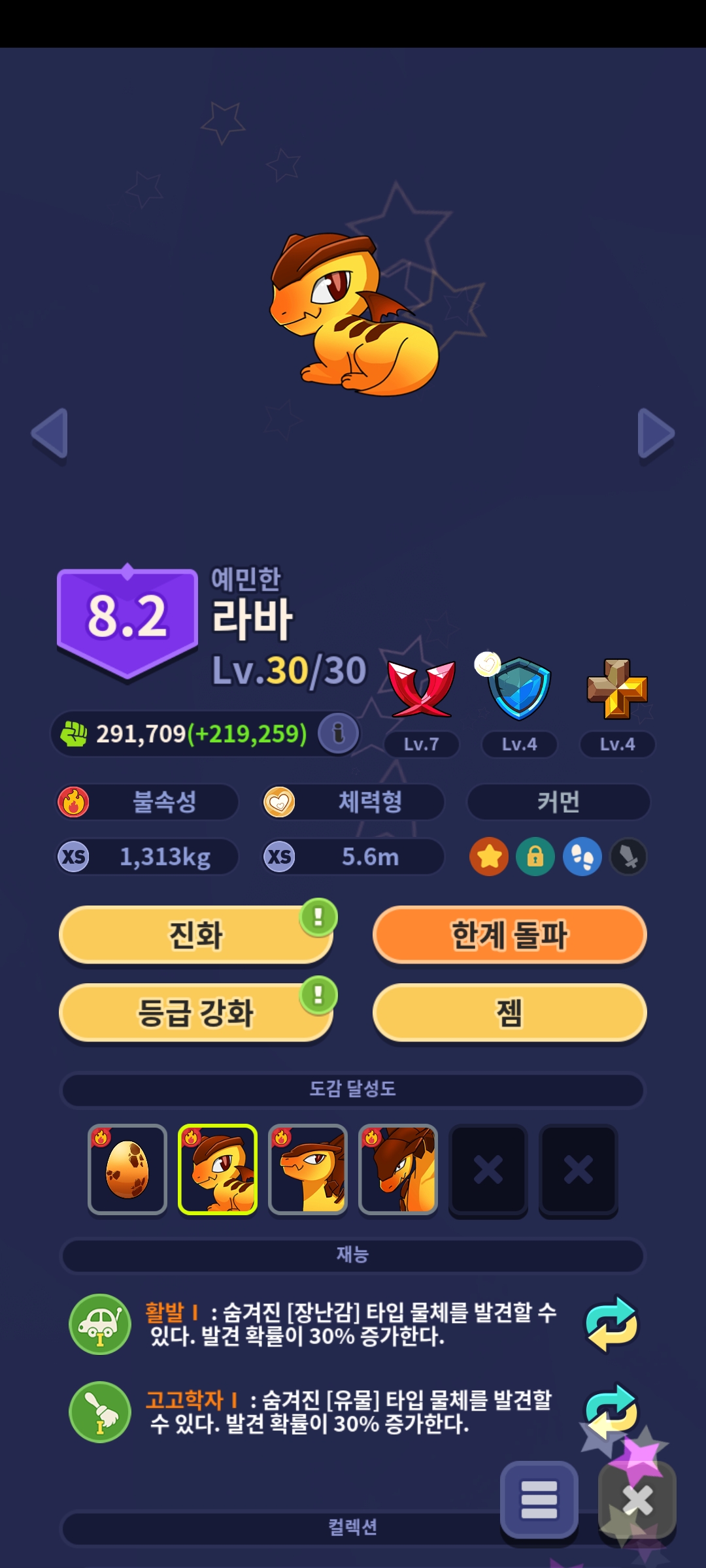This screenshot has height=1568, width=706.
Task: Reroll the 고고학자 talent
Action: coord(611,1412)
